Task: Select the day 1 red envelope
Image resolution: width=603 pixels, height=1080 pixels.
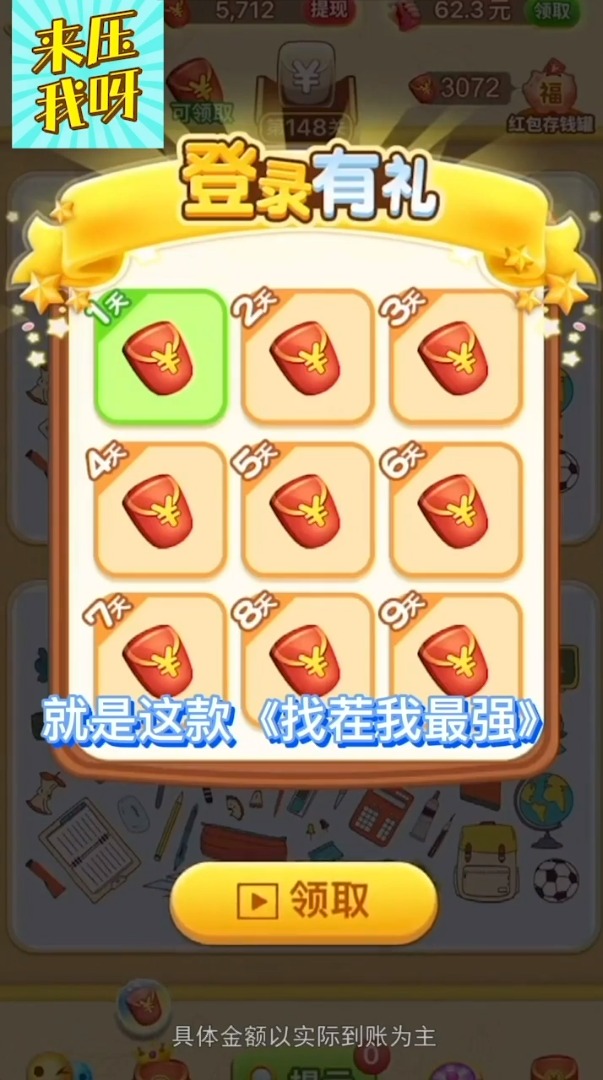Action: (x=160, y=357)
